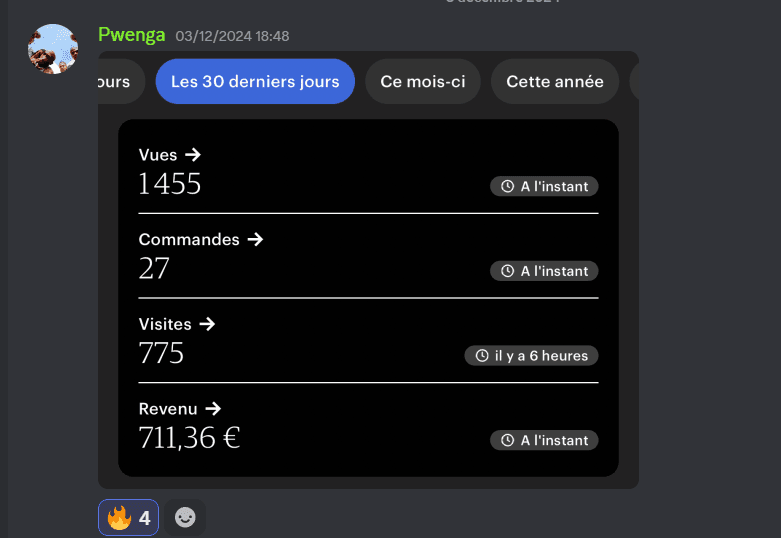781x538 pixels.
Task: Open Pwenga's profile avatar
Action: coord(53,49)
